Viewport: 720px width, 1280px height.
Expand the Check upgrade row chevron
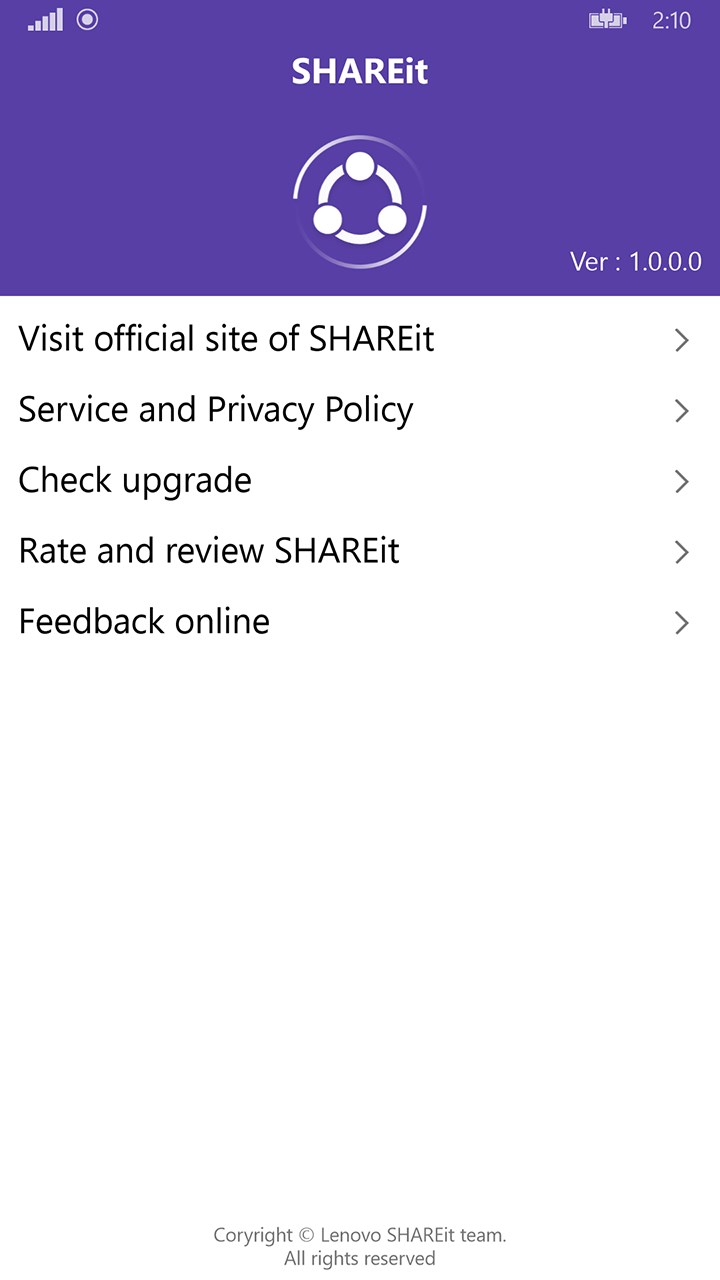click(x=682, y=481)
